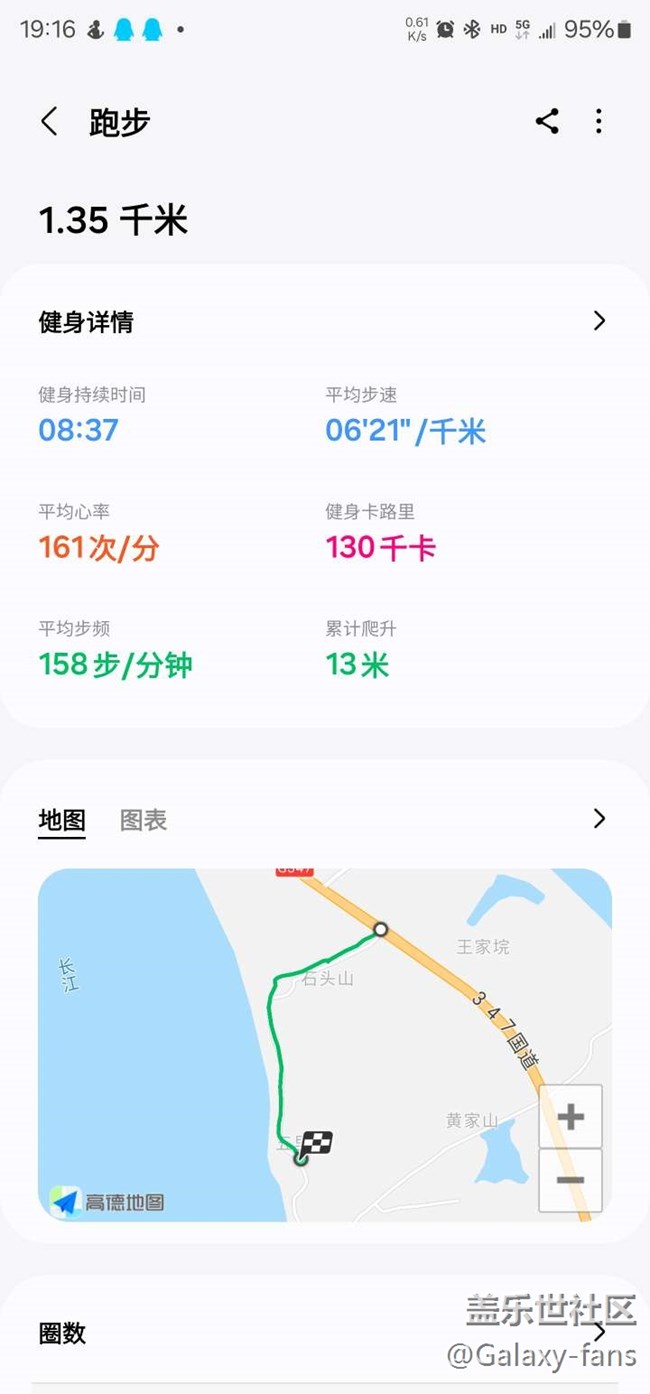Zoom in on the route map

tap(570, 1116)
